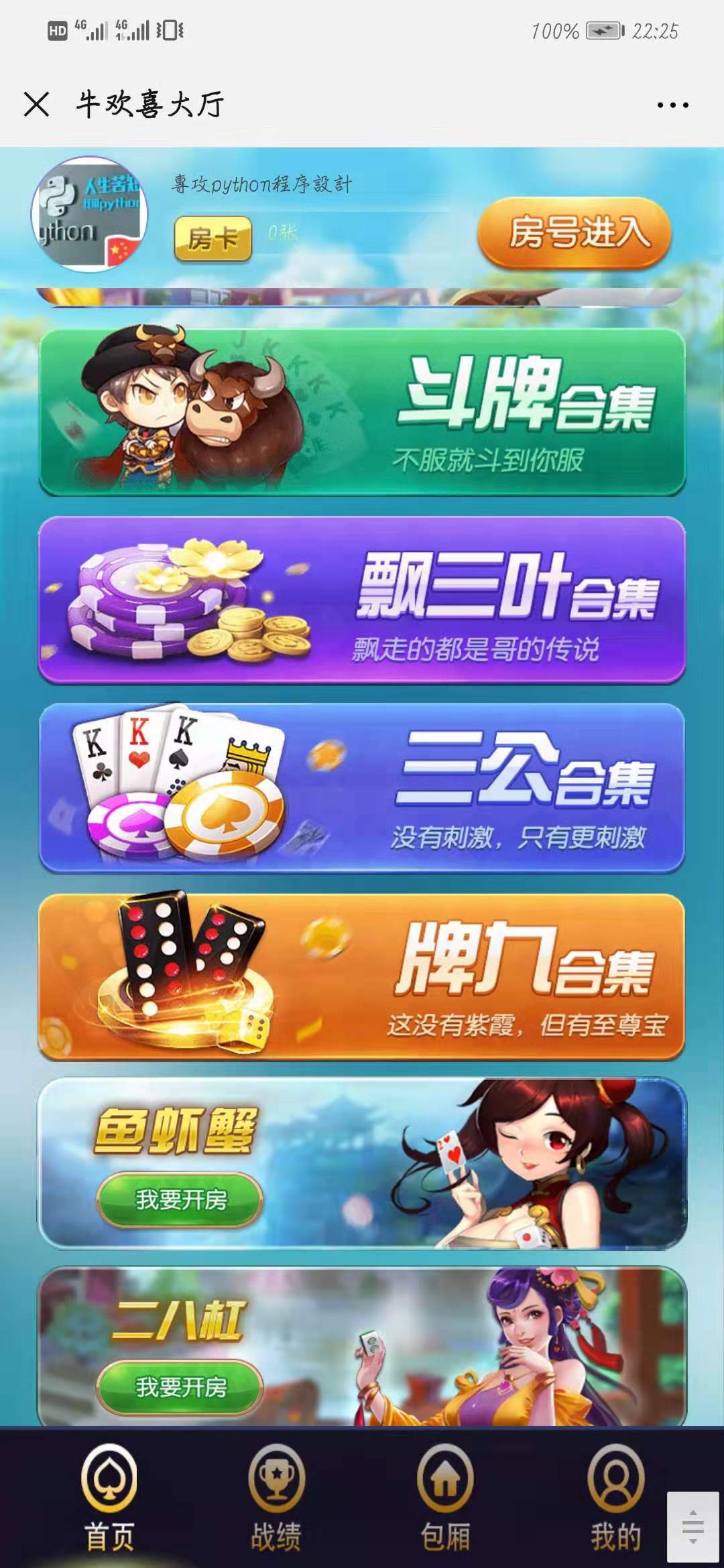This screenshot has height=1568, width=724.
Task: Tap the 房号进入 button
Action: [575, 233]
